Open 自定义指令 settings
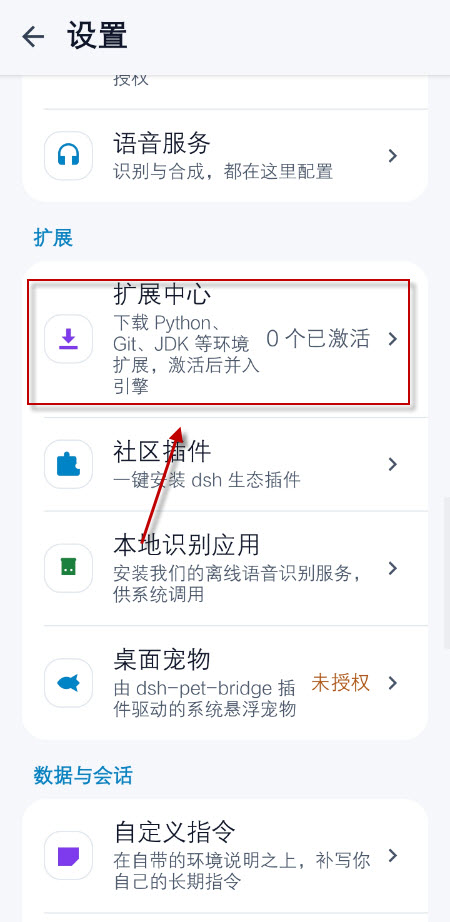The height and width of the screenshot is (922, 450). (x=225, y=856)
